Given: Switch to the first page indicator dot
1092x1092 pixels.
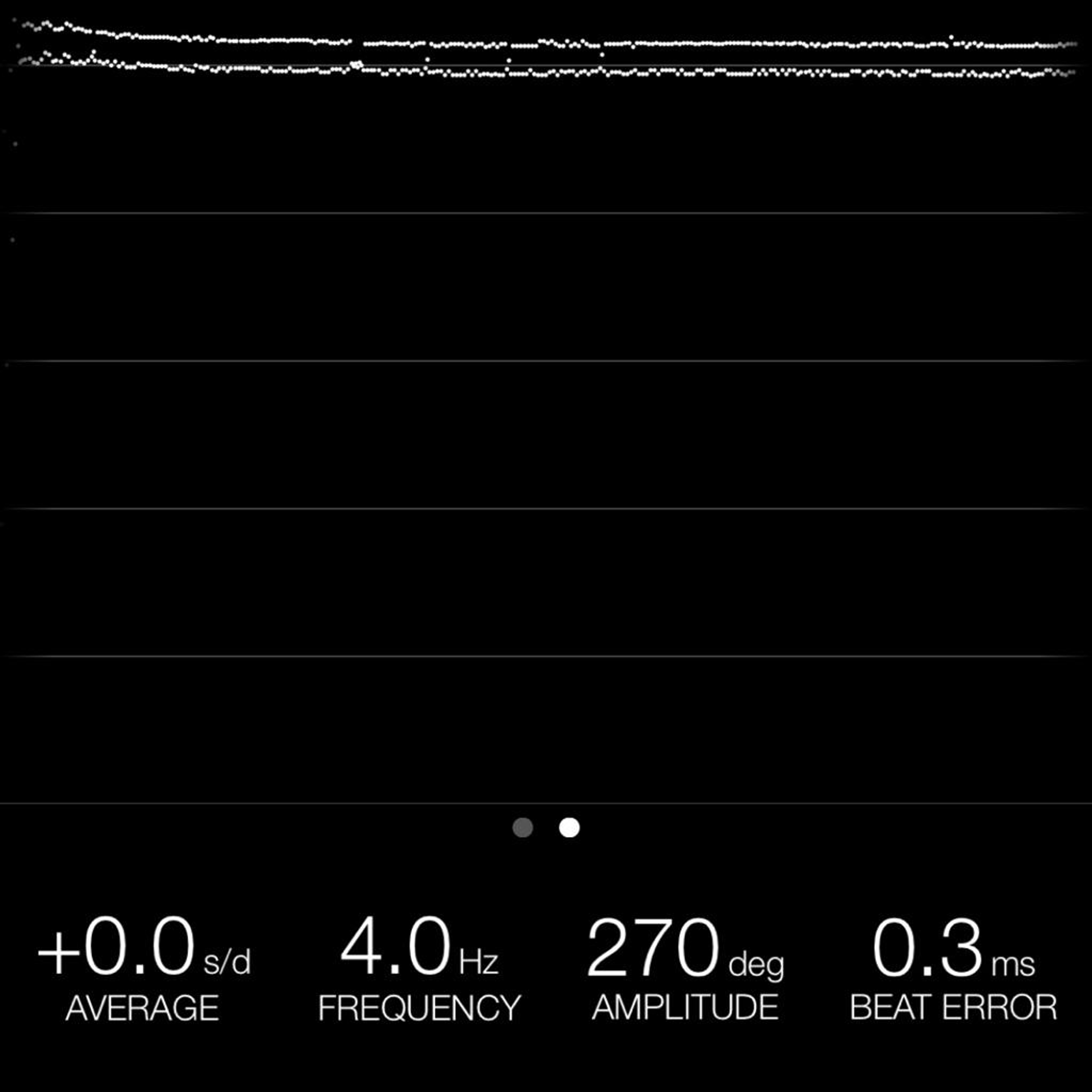Looking at the screenshot, I should click(x=522, y=828).
